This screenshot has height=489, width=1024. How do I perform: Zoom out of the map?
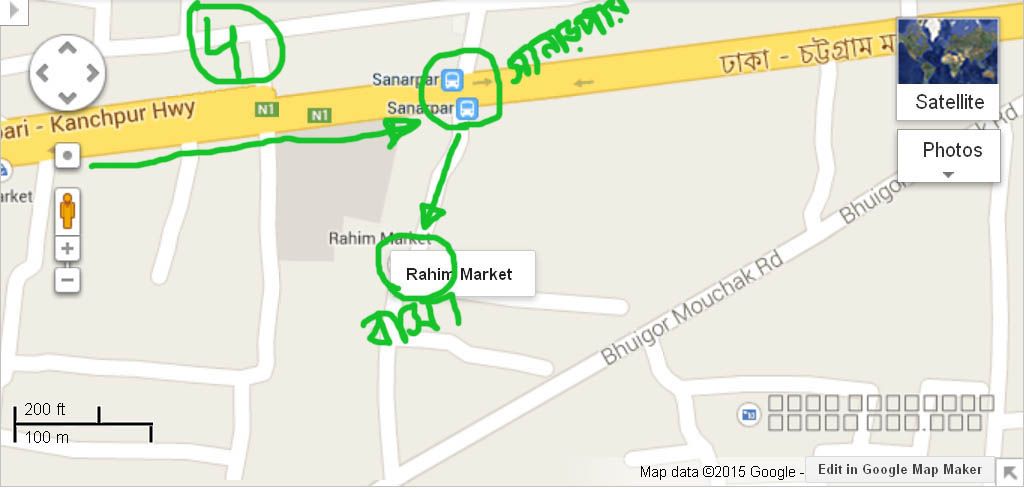pos(67,280)
